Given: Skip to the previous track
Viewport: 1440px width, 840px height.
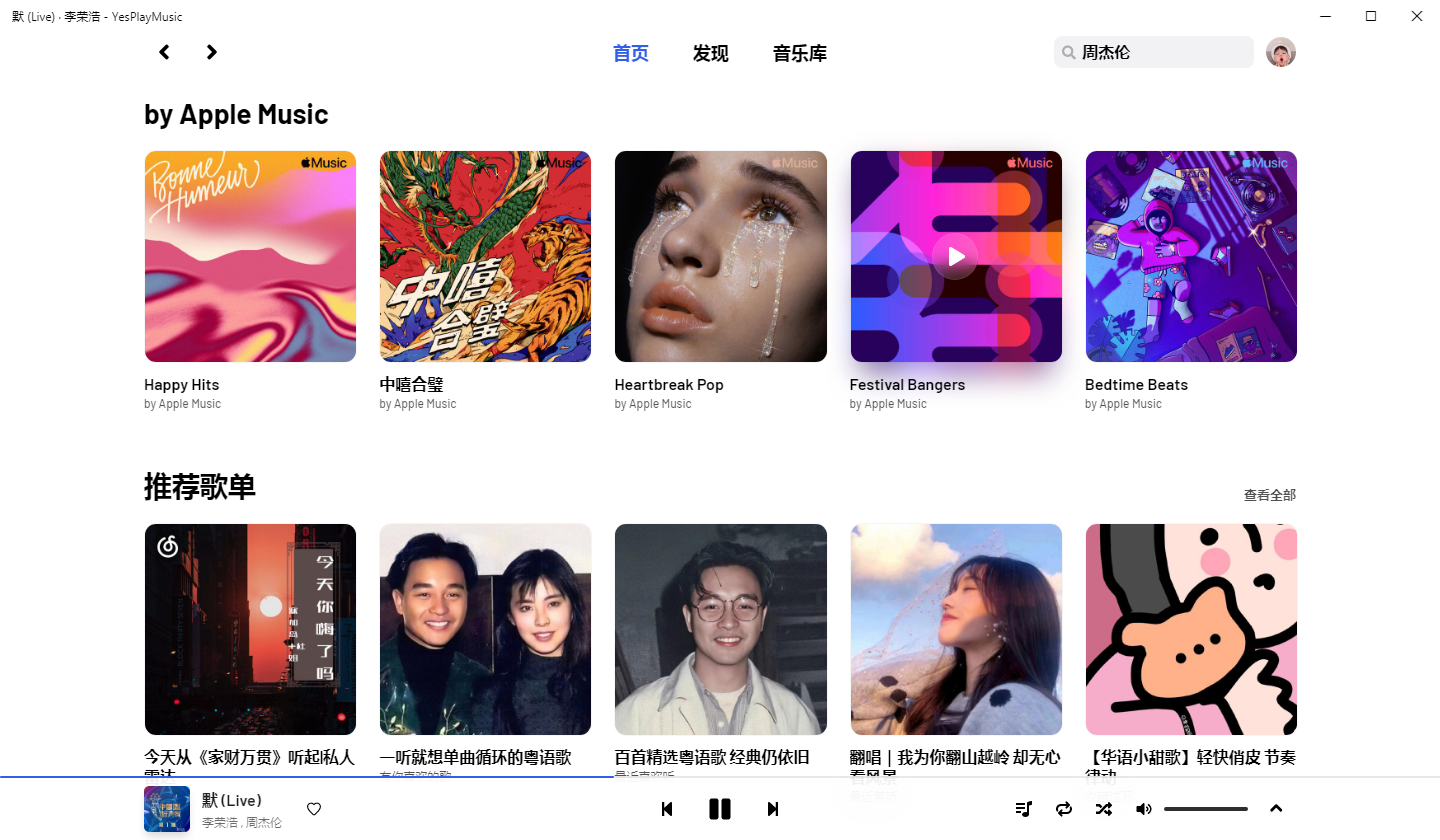Looking at the screenshot, I should coord(667,809).
